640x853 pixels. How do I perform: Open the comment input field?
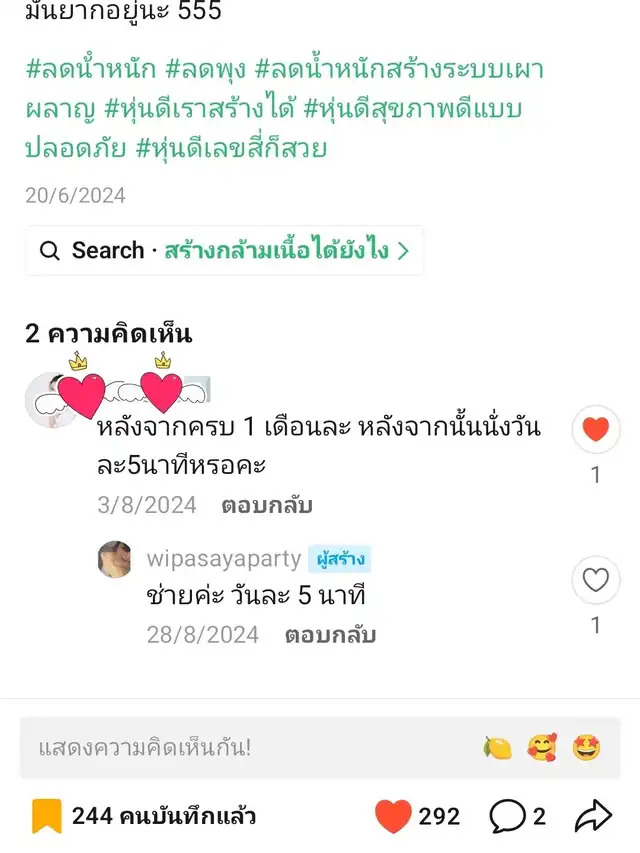pyautogui.click(x=240, y=747)
